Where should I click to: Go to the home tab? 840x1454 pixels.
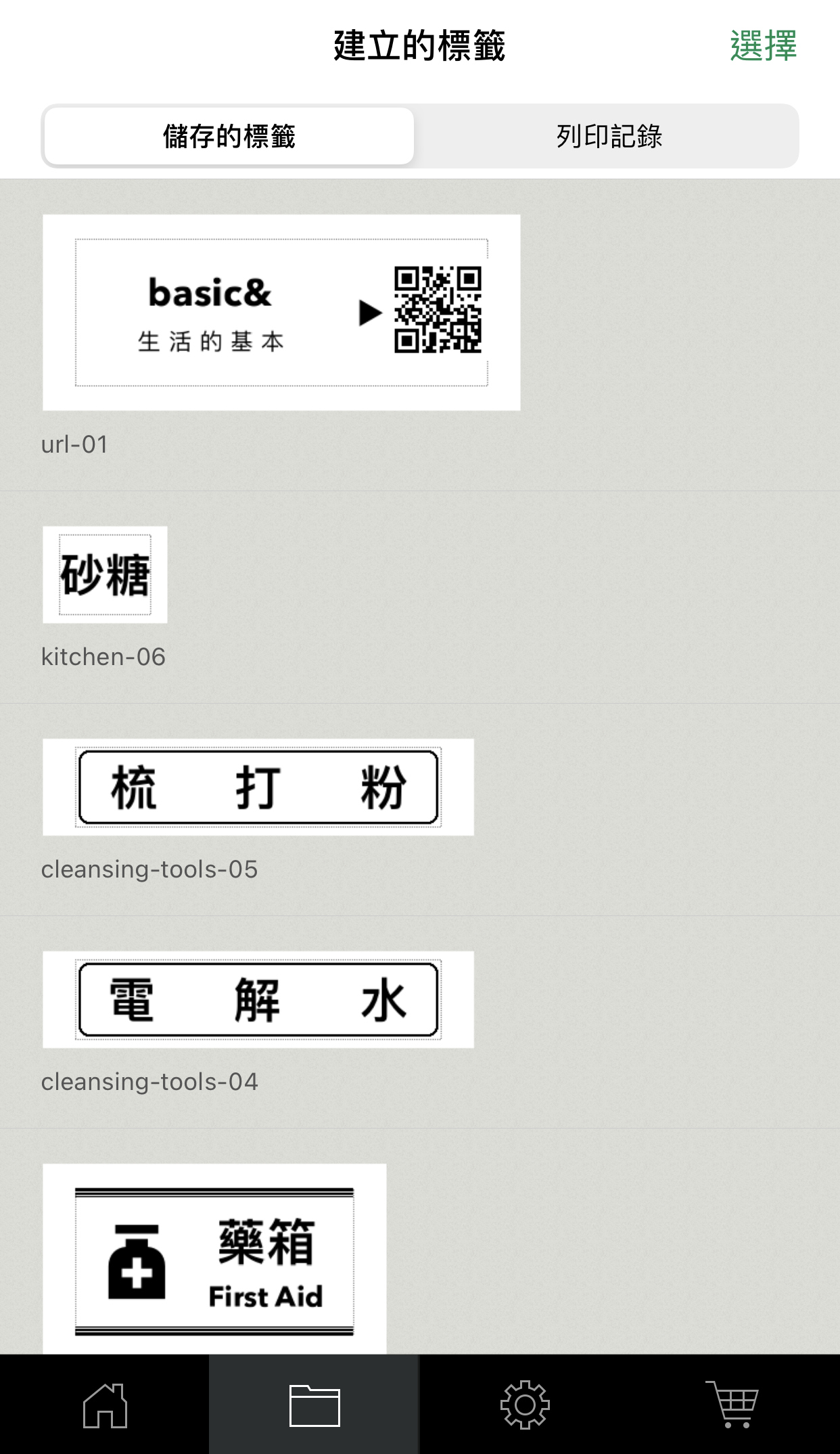pyautogui.click(x=105, y=1405)
